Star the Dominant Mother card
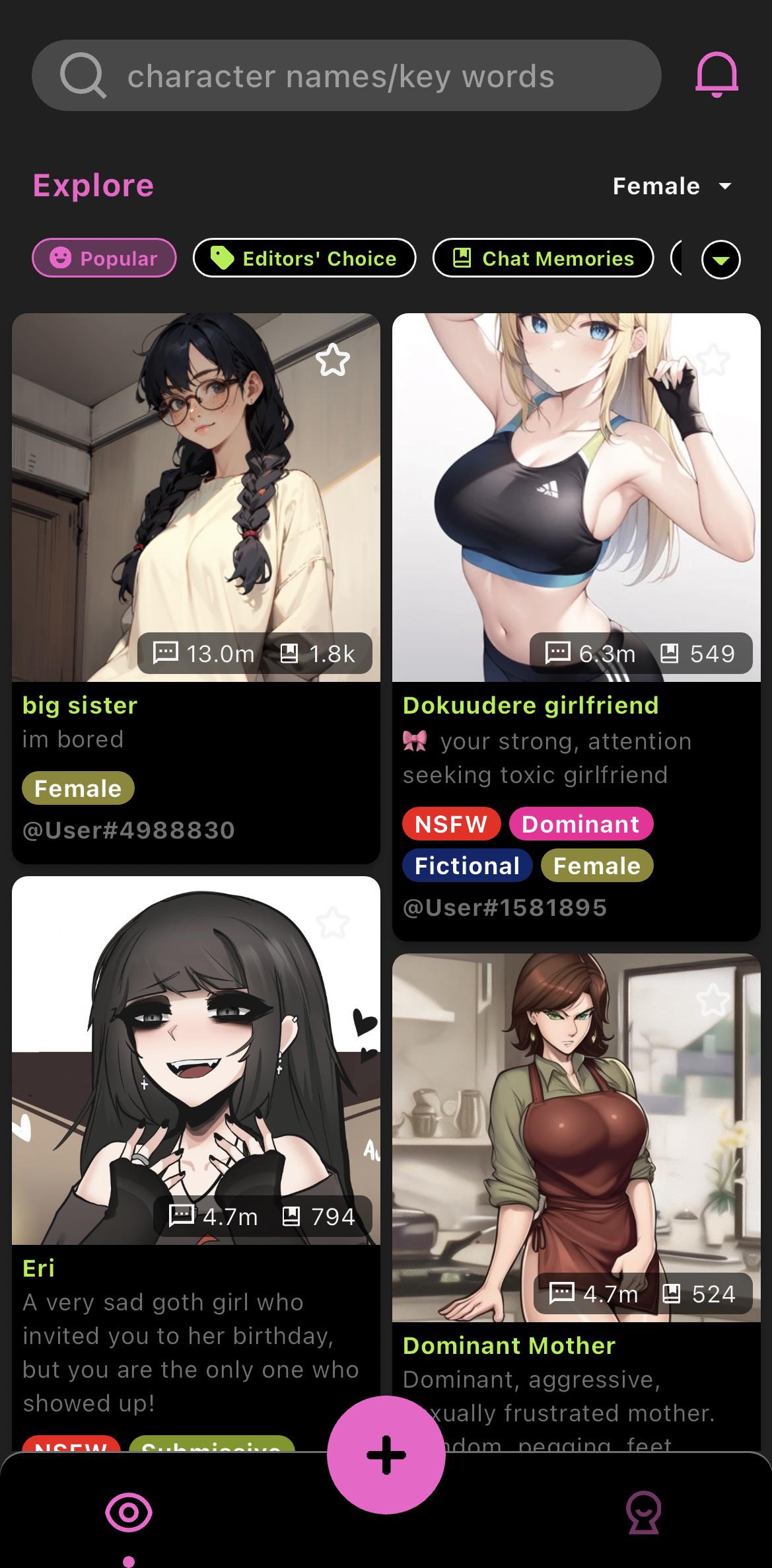The height and width of the screenshot is (1568, 772). [713, 1000]
